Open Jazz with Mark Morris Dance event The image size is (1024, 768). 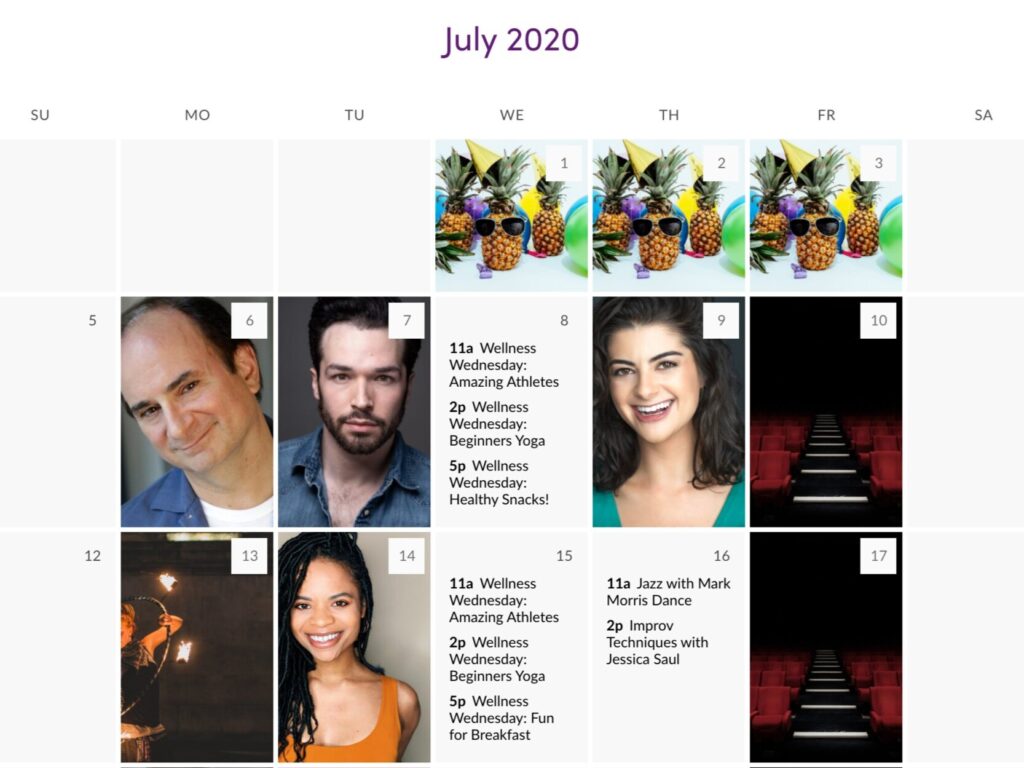[668, 592]
